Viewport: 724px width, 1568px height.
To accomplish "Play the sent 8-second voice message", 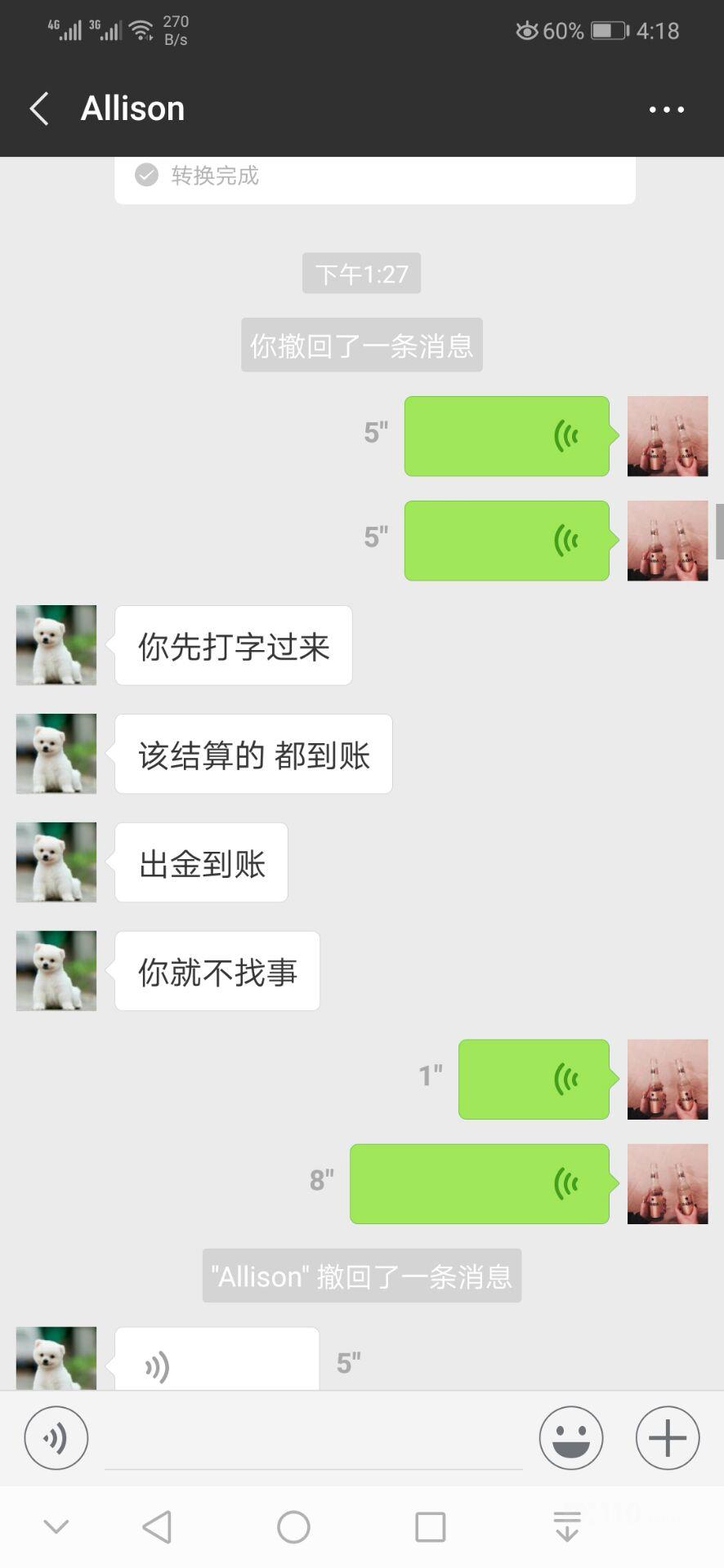I will coord(479,1183).
